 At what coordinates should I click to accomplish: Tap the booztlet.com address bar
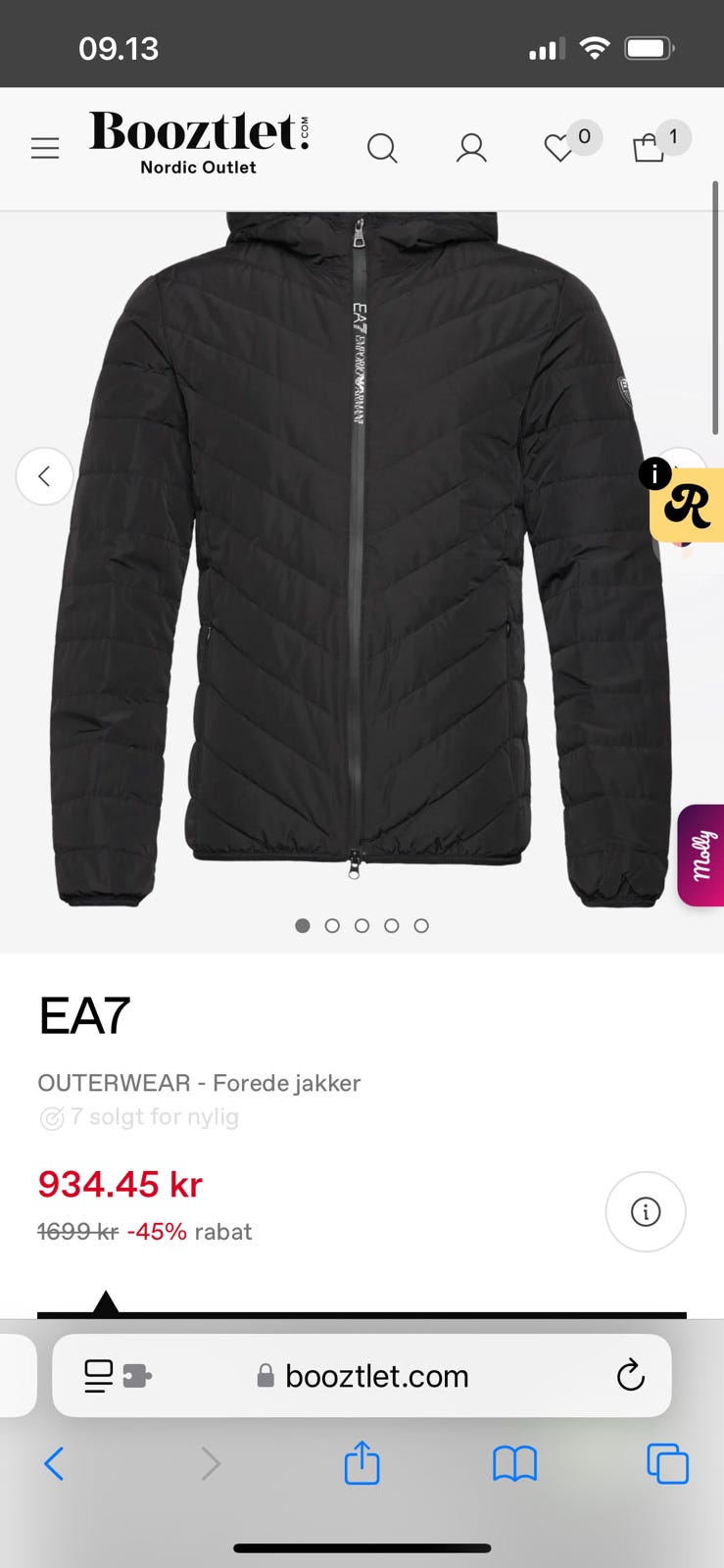pyautogui.click(x=376, y=1376)
